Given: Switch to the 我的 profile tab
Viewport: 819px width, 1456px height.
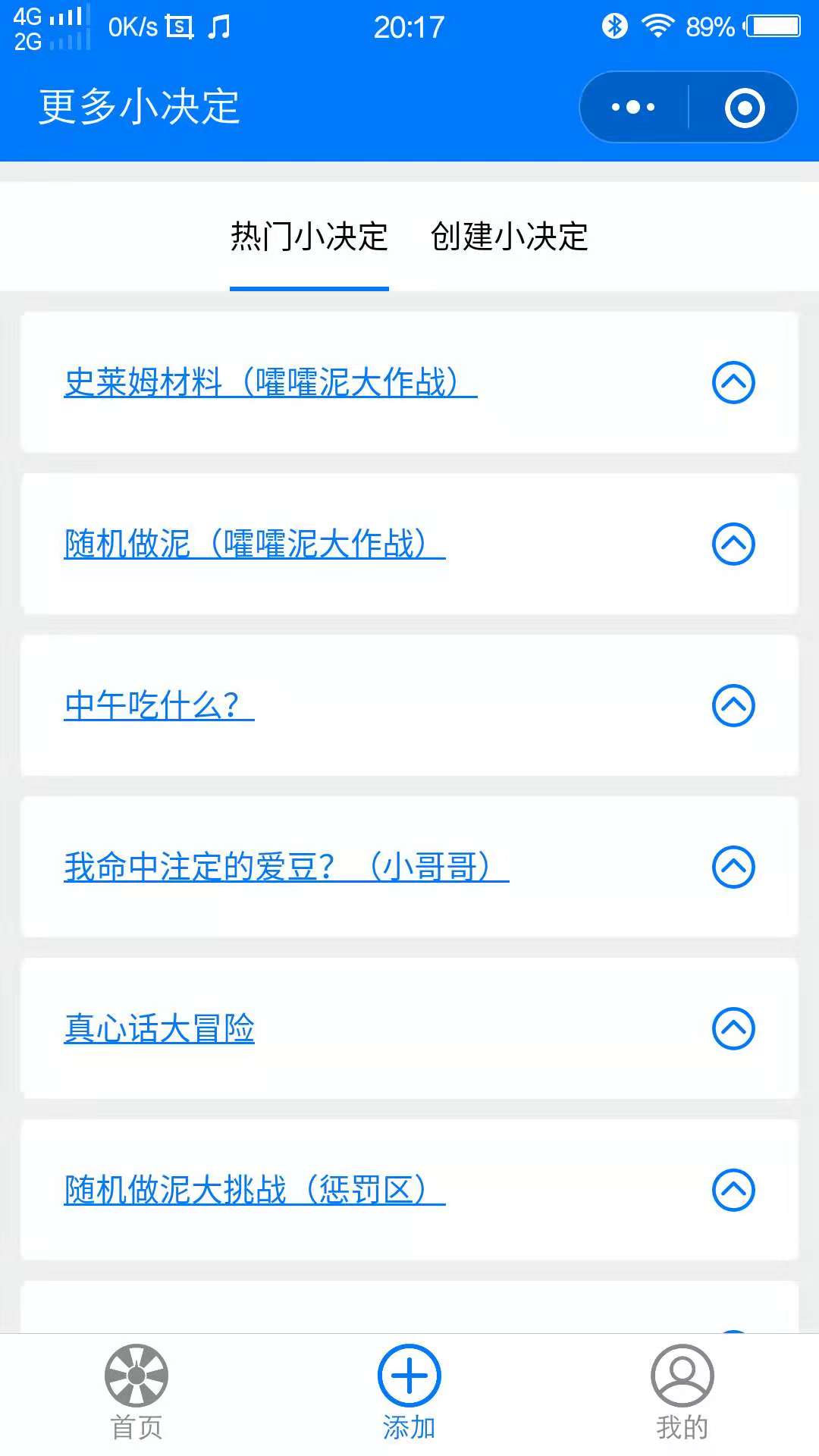Looking at the screenshot, I should tap(682, 1392).
